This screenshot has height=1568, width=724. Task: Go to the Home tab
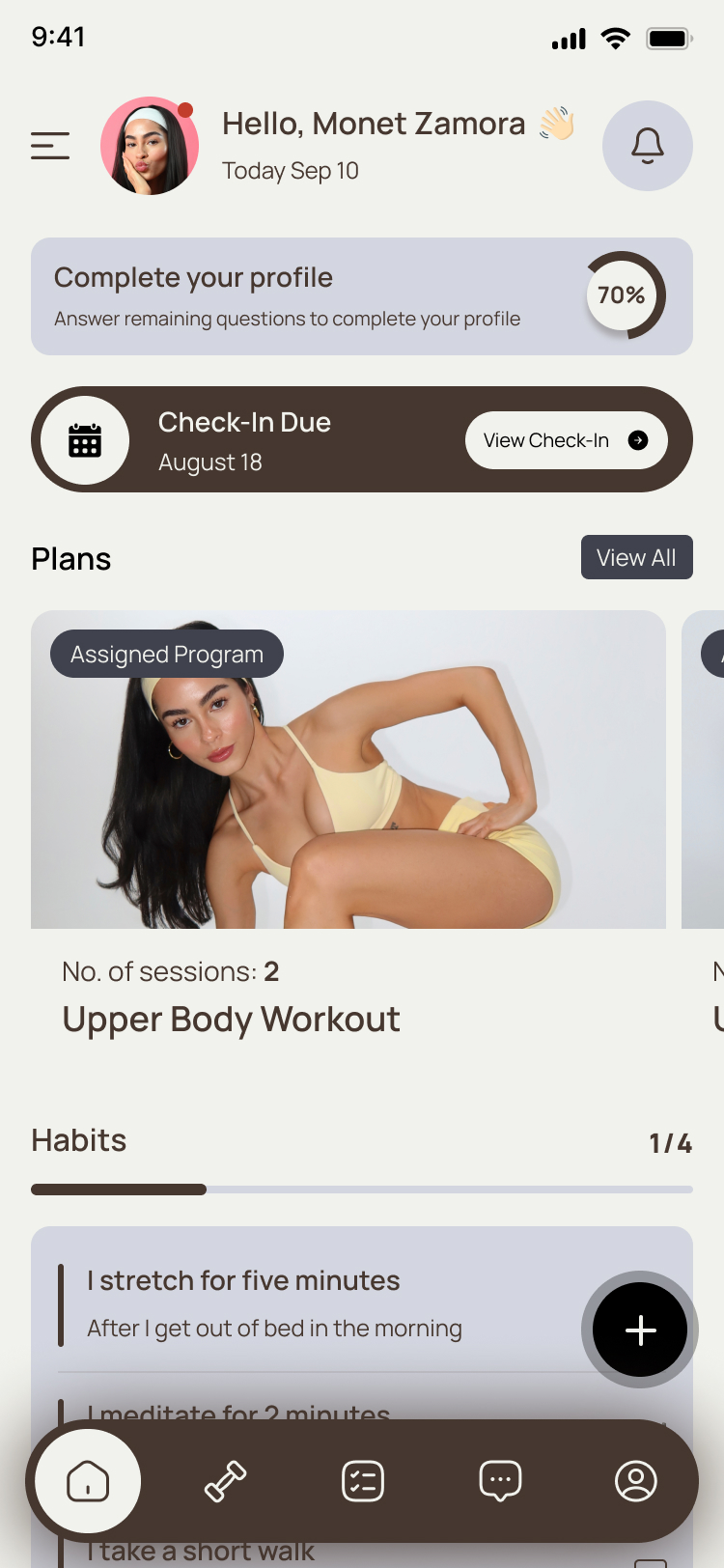point(88,1481)
